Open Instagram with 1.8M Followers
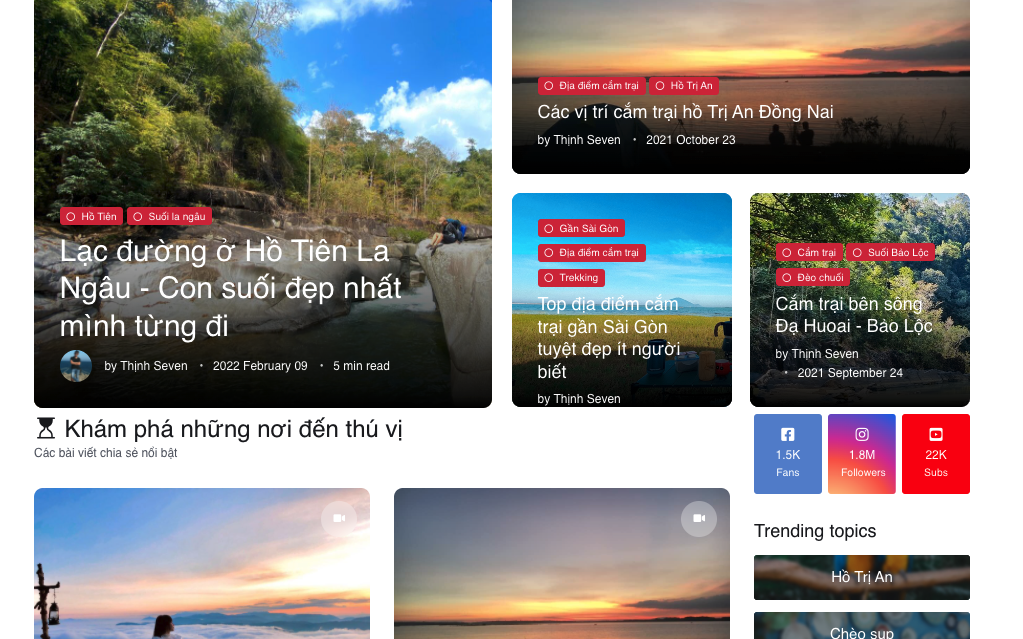Viewport: 1023px width, 639px height. [862, 454]
